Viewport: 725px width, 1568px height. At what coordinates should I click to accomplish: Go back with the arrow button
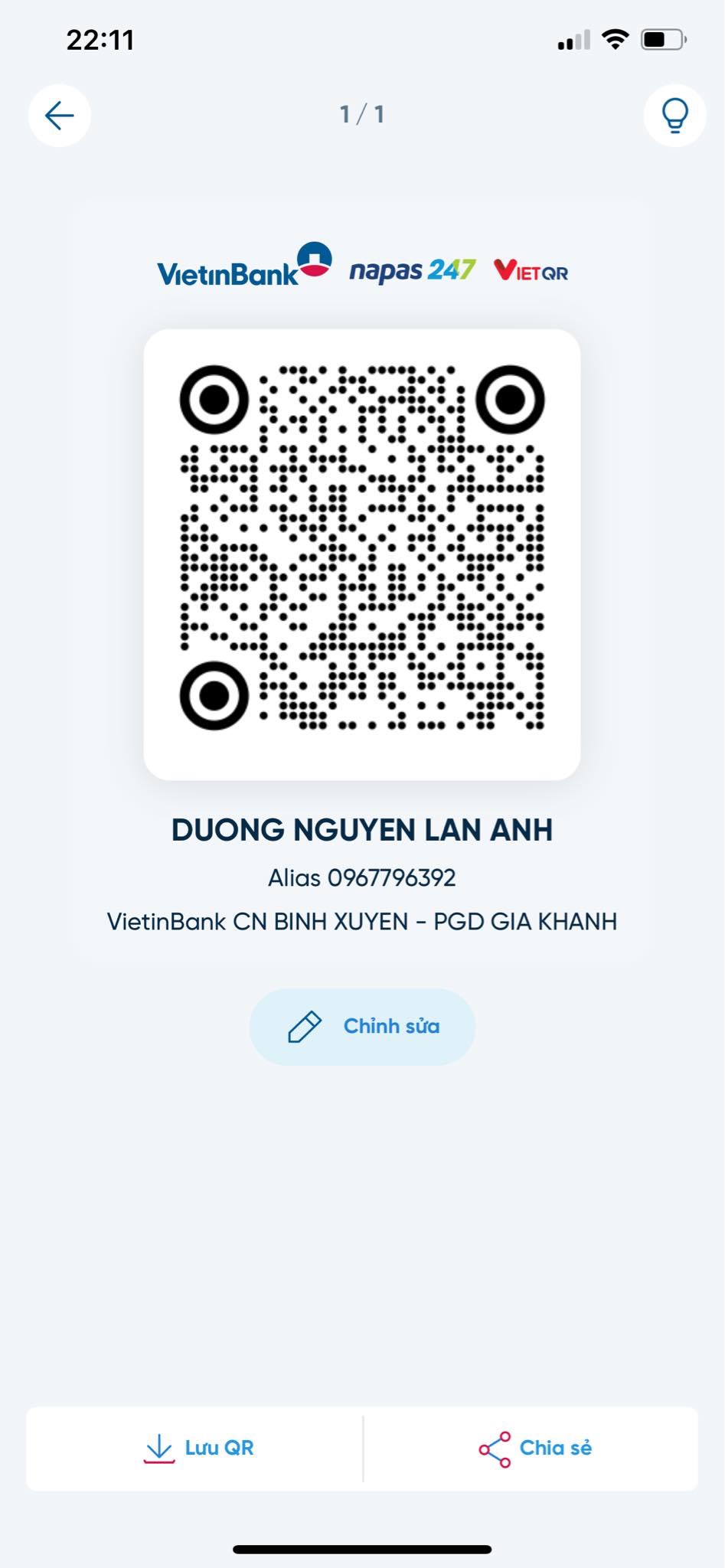(60, 116)
